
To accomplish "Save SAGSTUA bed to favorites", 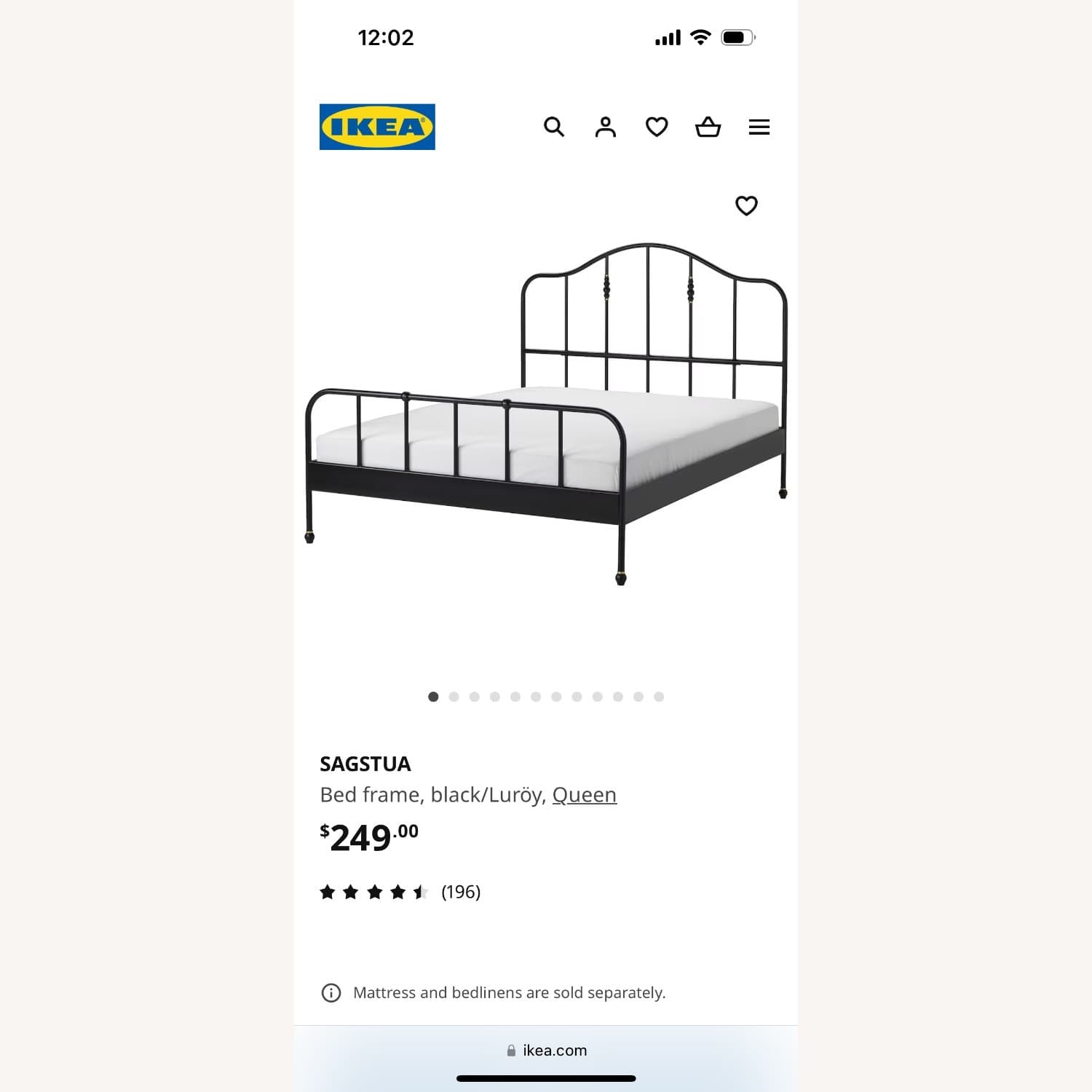I will tap(746, 206).
